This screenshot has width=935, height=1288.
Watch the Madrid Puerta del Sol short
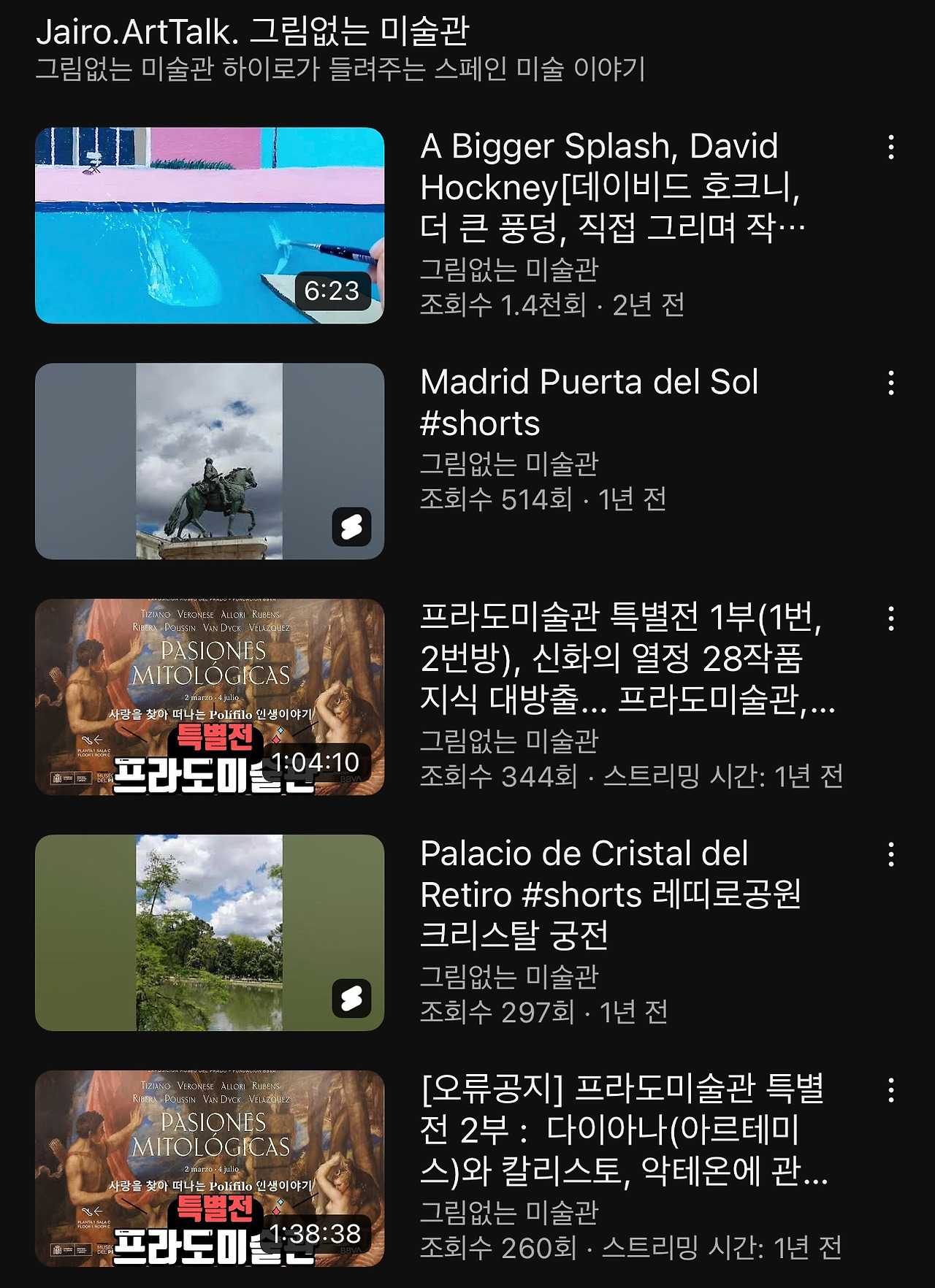point(210,461)
